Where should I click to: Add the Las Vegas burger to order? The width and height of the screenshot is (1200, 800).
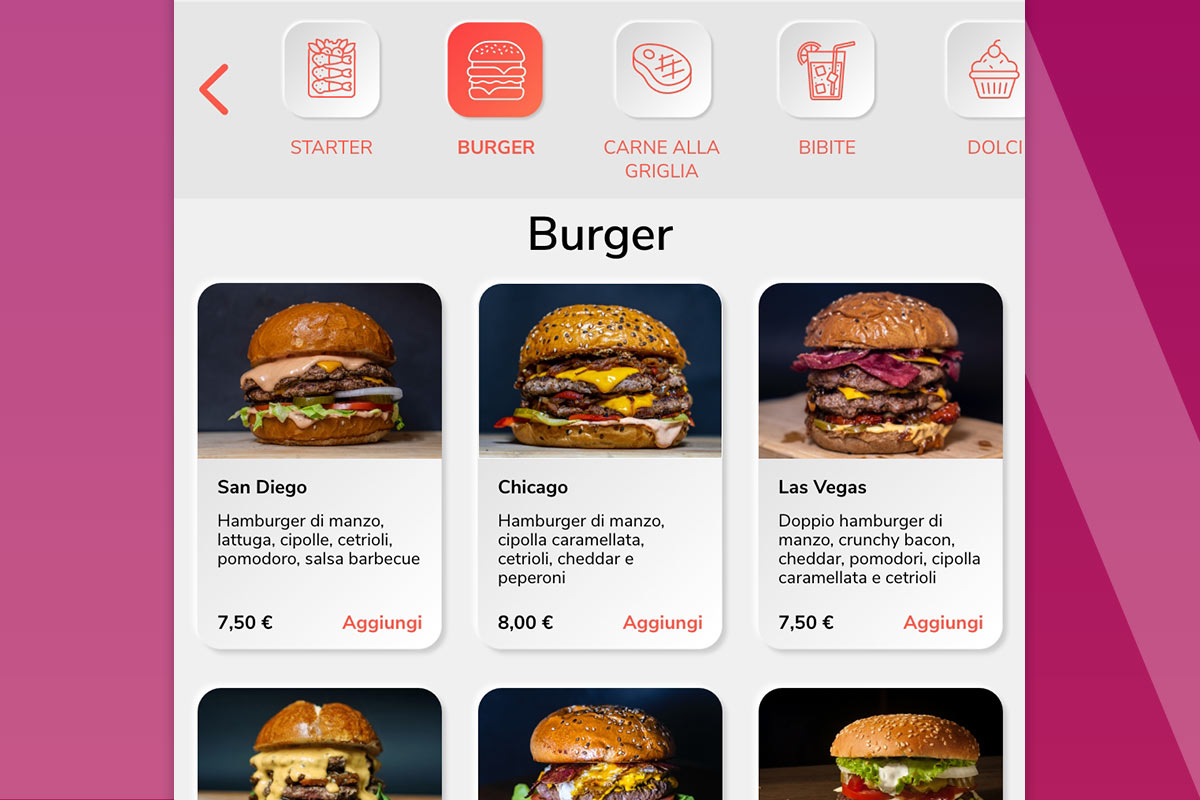[943, 623]
